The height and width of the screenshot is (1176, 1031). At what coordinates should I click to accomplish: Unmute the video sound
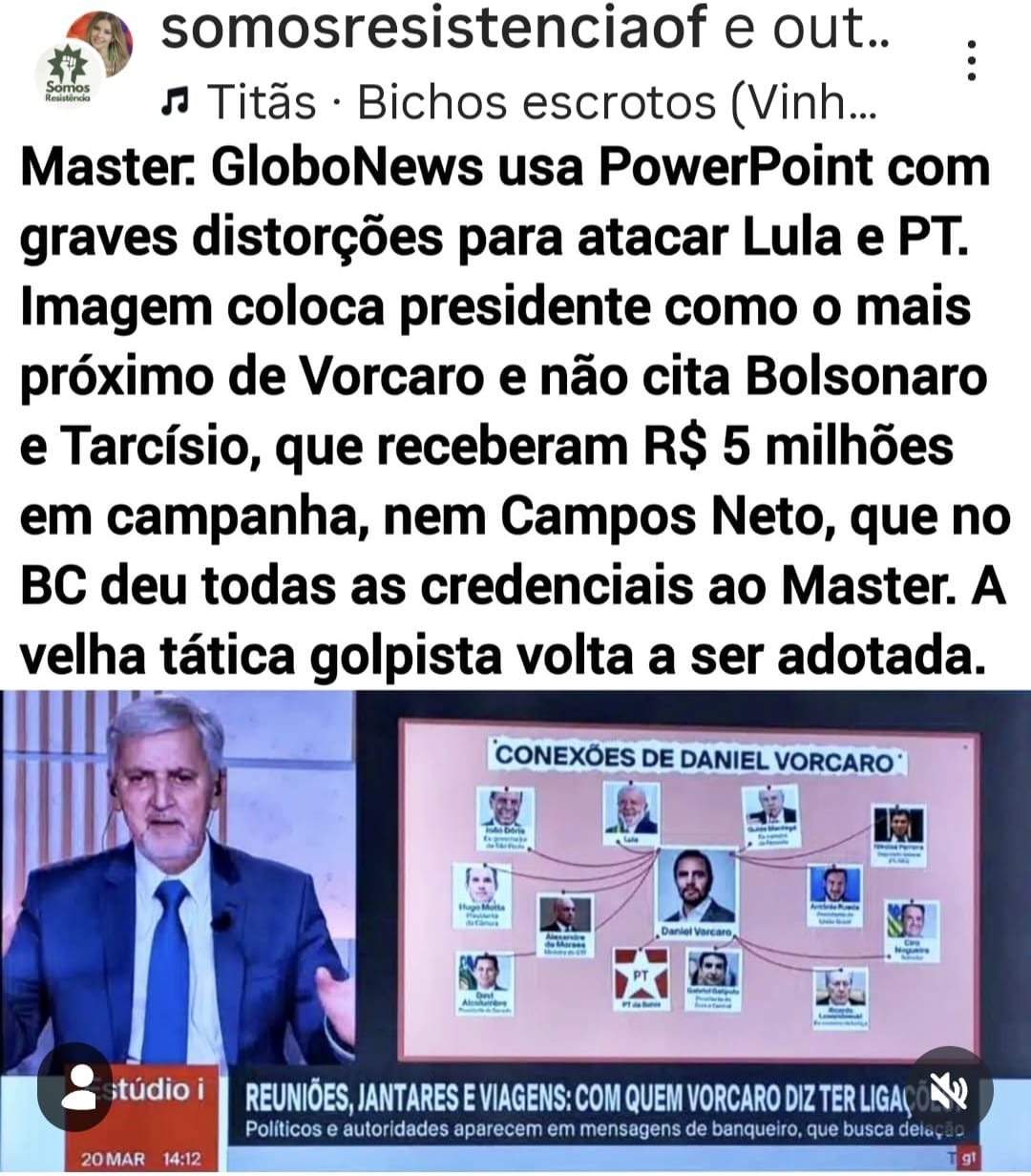click(x=950, y=1089)
